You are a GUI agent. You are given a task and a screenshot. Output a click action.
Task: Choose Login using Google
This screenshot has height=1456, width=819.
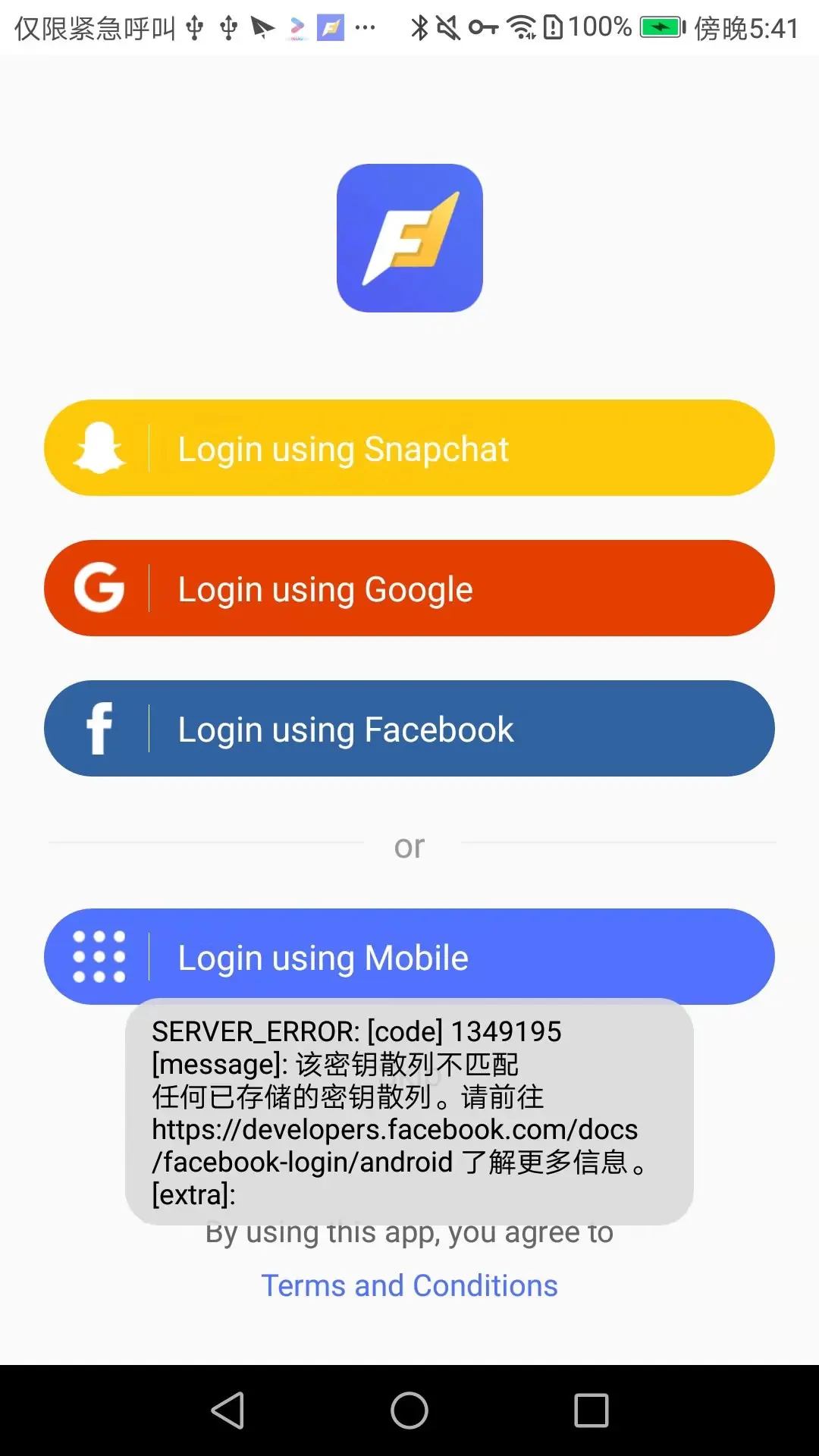409,588
